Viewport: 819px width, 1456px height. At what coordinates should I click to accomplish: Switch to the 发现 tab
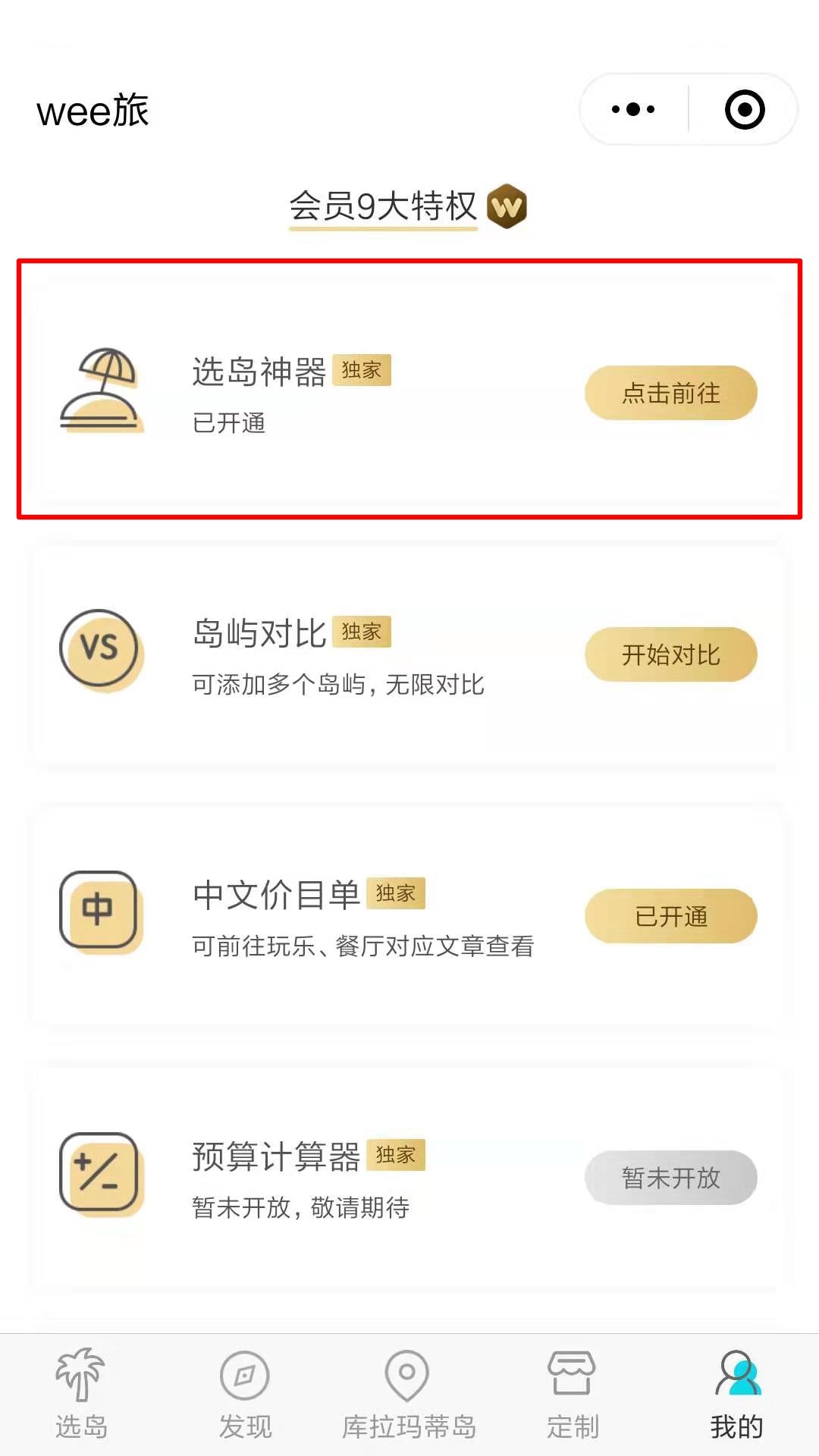pyautogui.click(x=245, y=1395)
